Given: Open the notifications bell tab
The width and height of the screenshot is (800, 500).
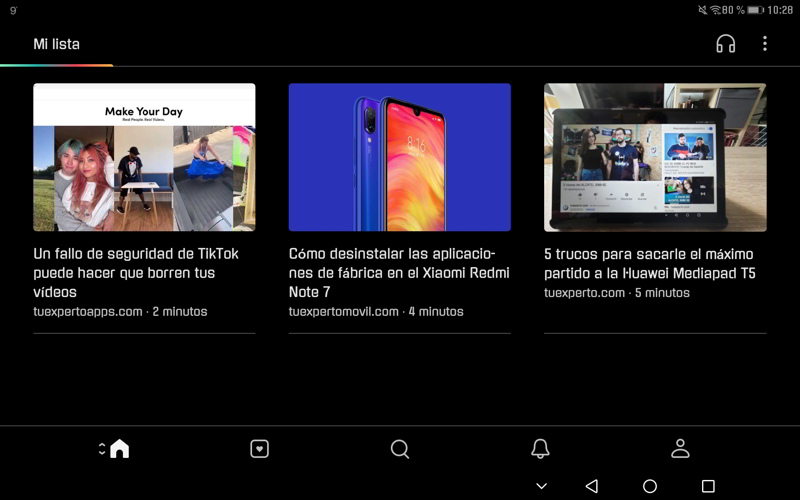Looking at the screenshot, I should click(540, 449).
